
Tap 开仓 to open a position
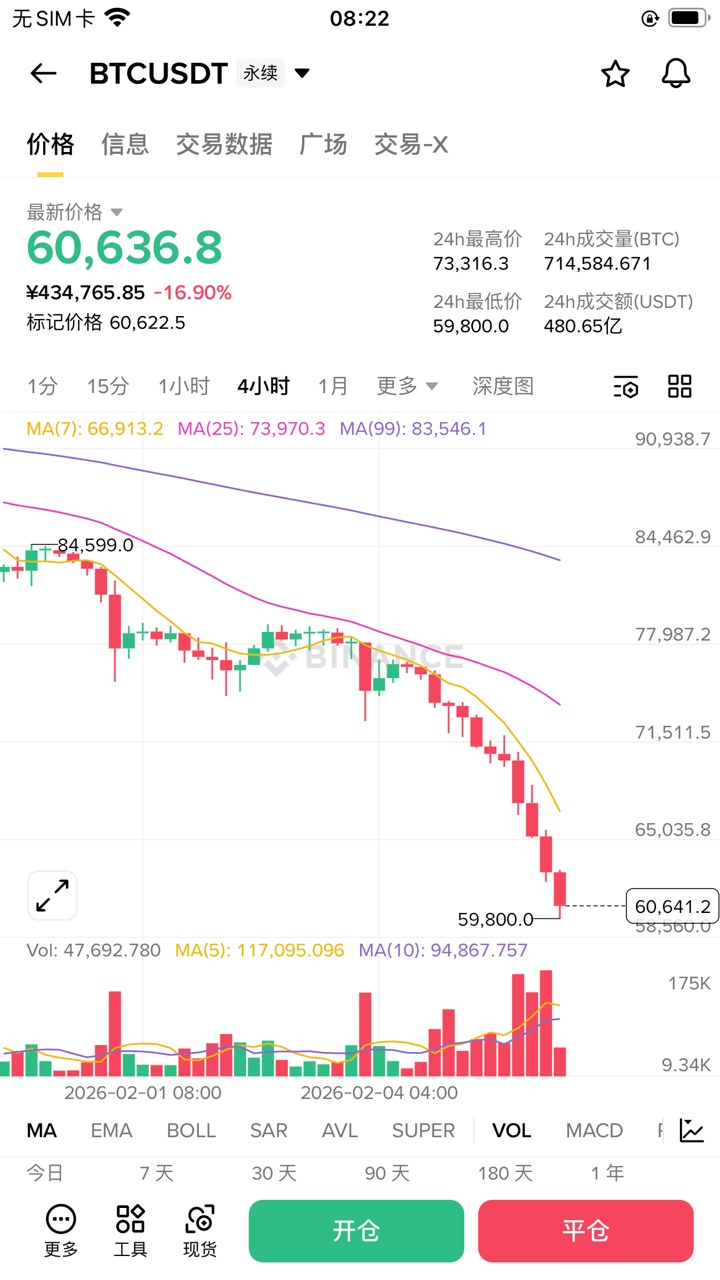356,1231
